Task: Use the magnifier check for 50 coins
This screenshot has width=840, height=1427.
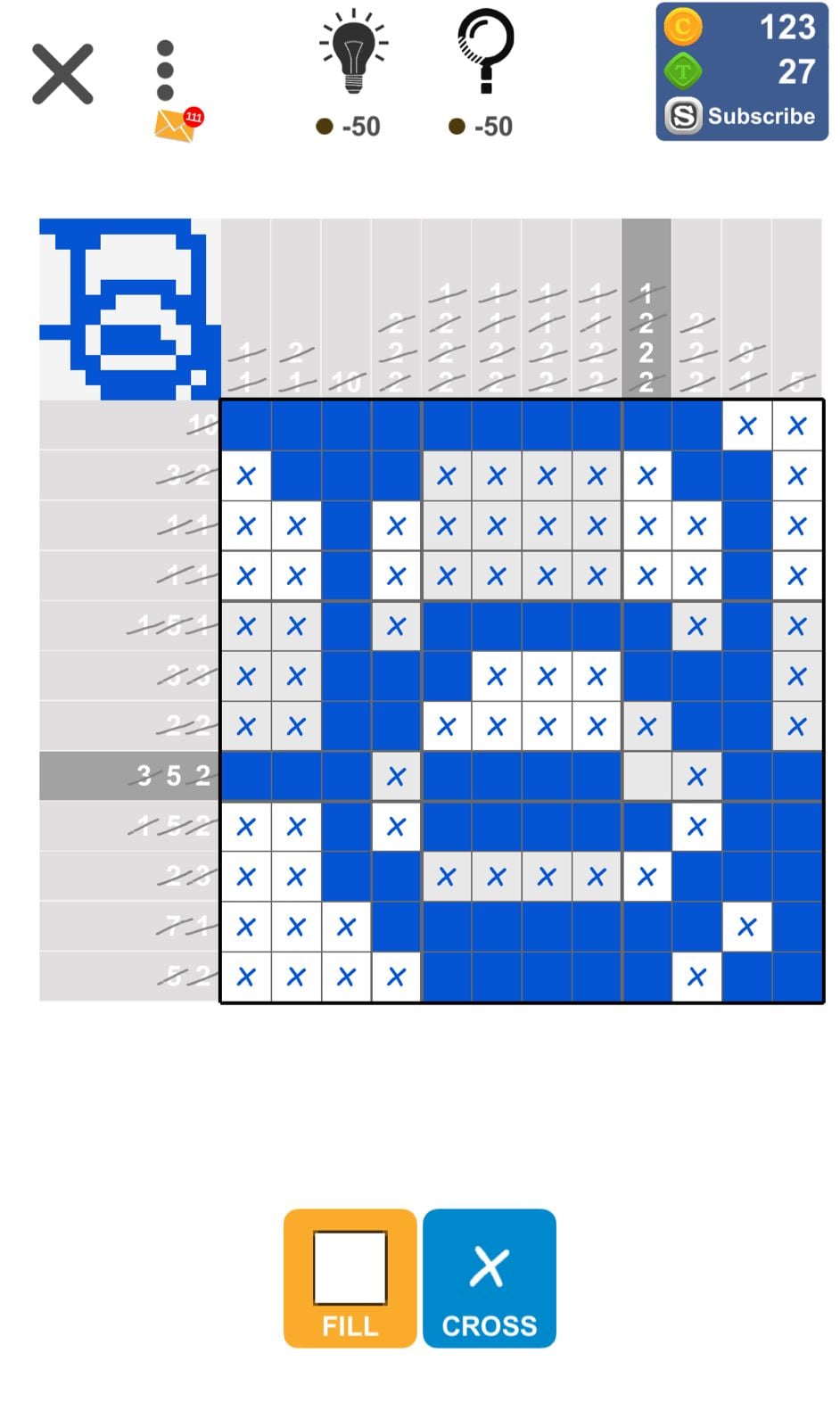Action: 484,54
